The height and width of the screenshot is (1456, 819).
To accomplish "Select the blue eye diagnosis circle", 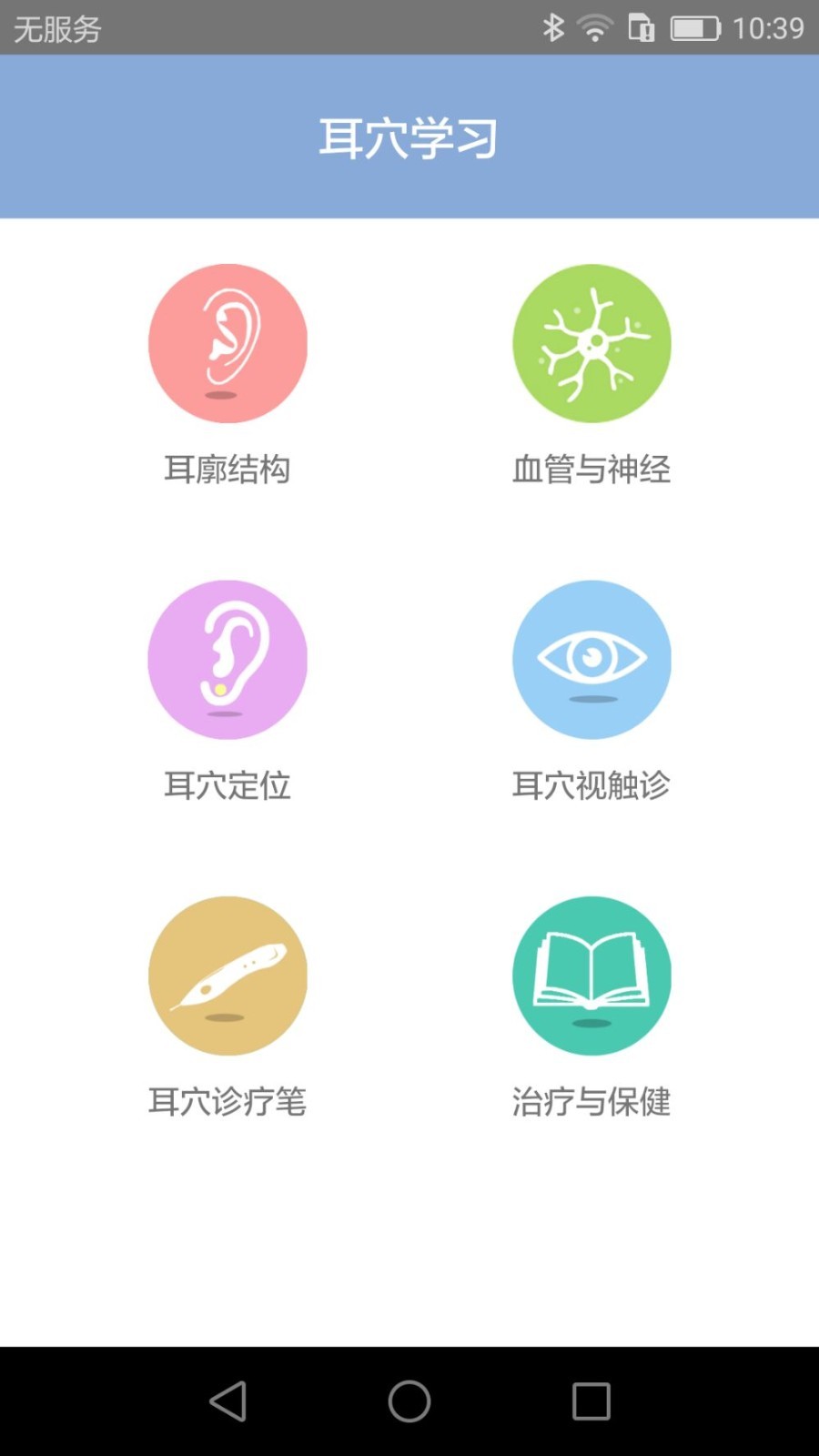I will (x=591, y=660).
